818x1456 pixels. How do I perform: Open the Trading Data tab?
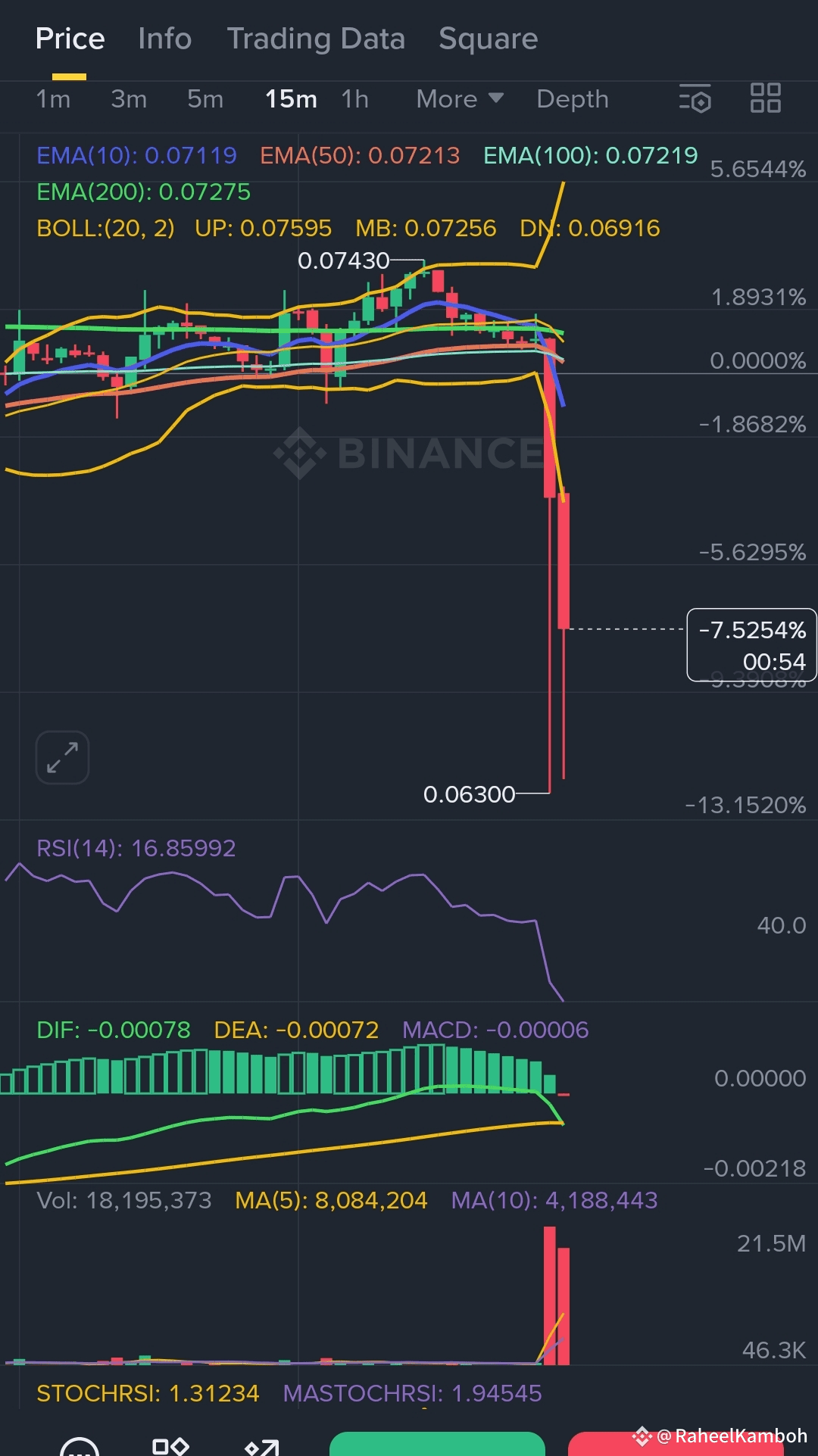pos(316,39)
